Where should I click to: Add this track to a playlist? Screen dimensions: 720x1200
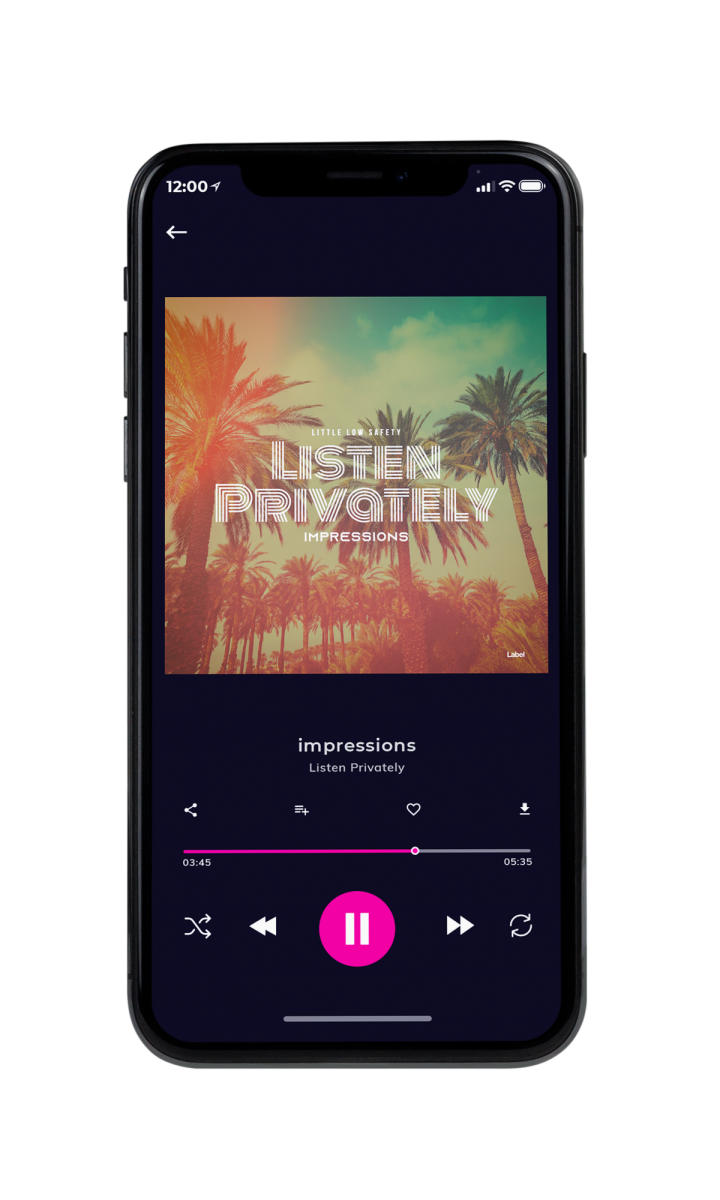(301, 810)
